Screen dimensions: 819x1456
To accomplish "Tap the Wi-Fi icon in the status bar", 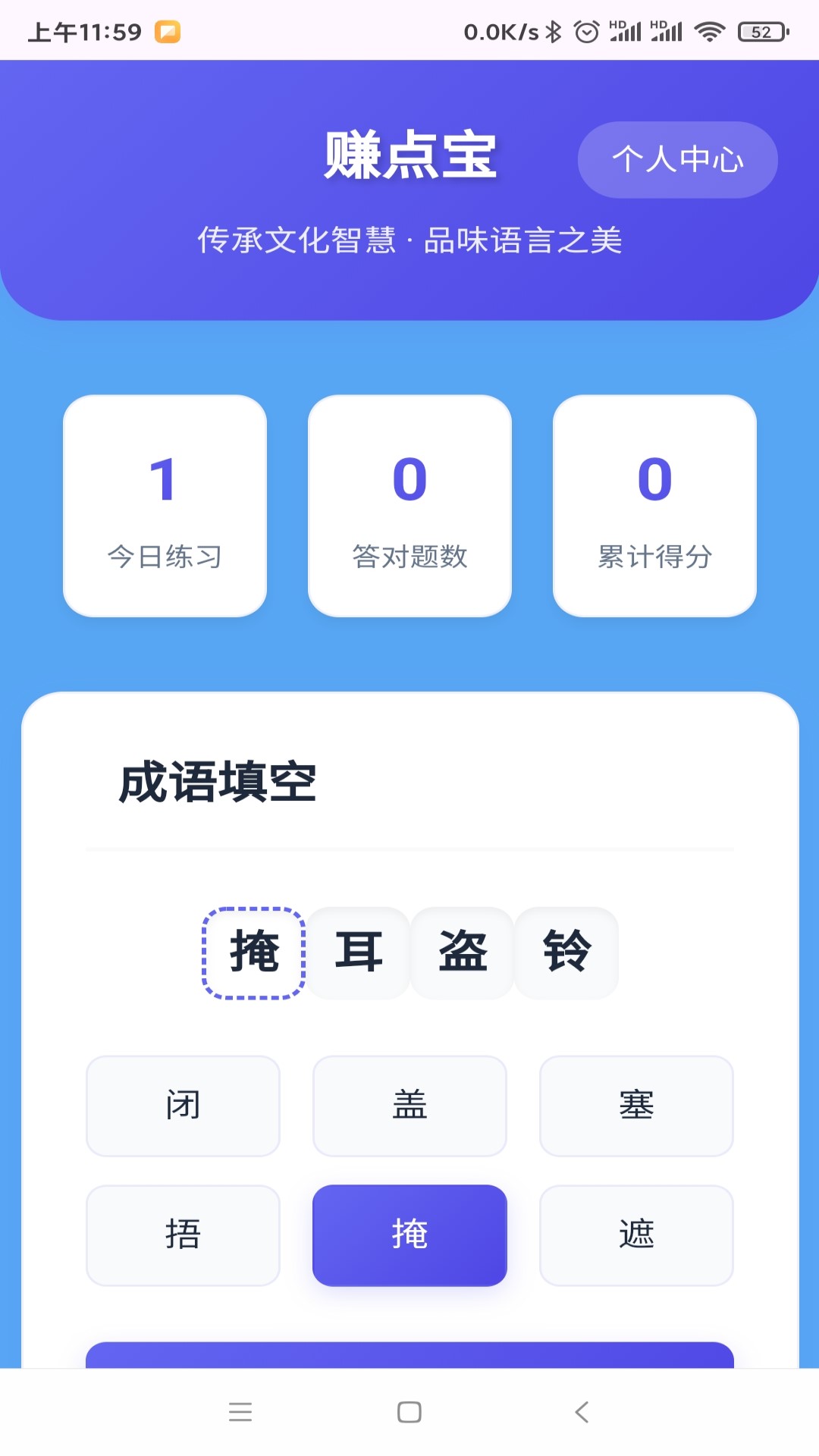I will [x=710, y=30].
